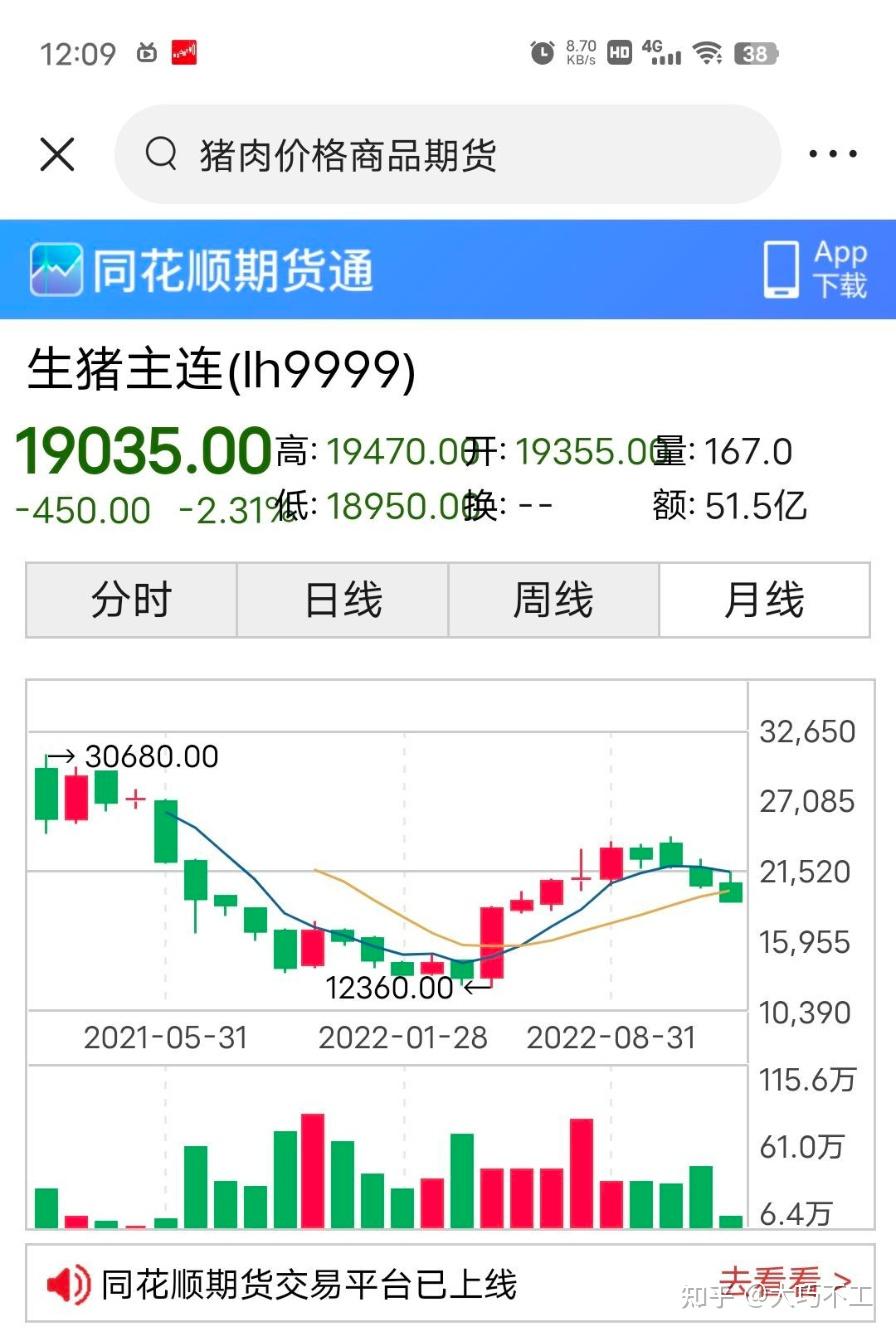Open options via the ellipsis at top right

click(x=832, y=154)
